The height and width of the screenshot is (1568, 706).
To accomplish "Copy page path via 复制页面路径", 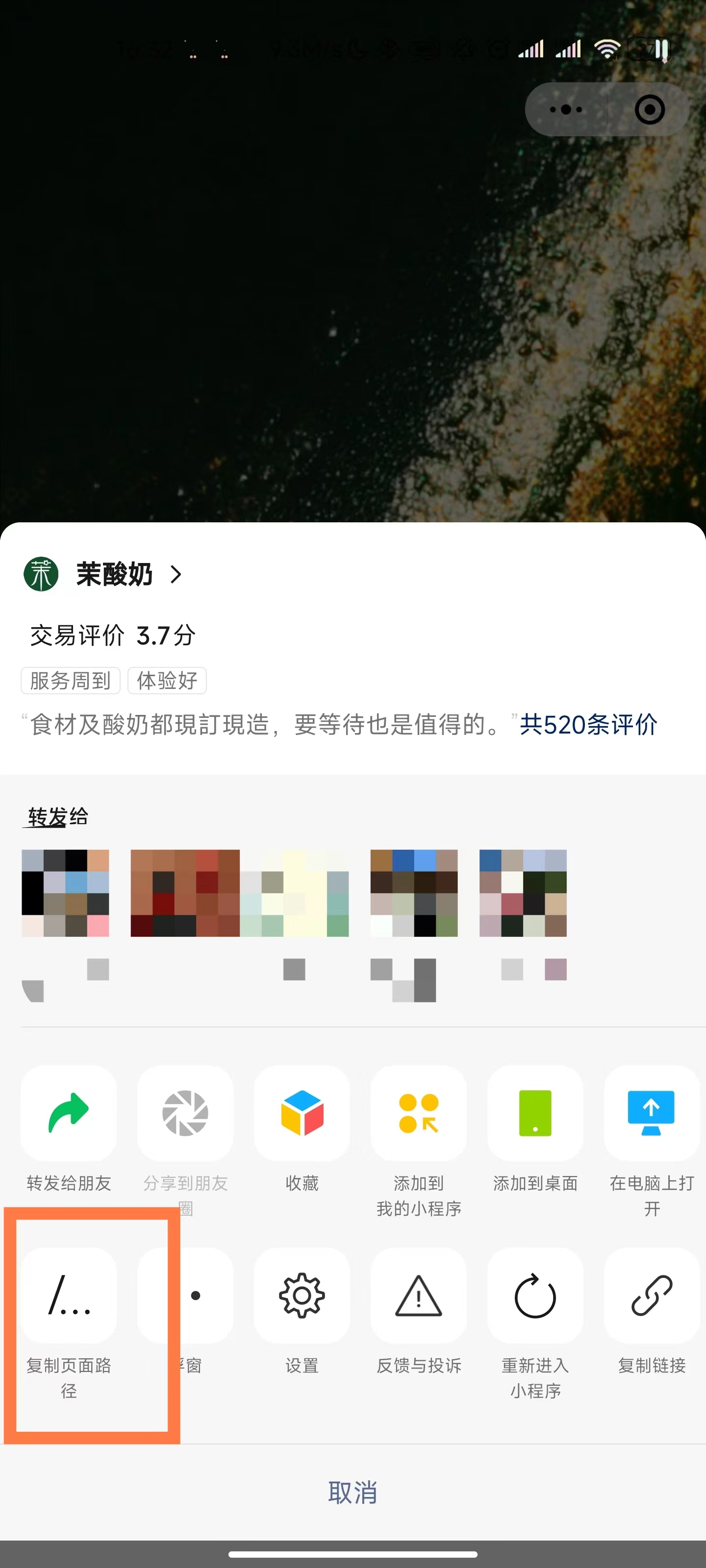I will 68,1295.
